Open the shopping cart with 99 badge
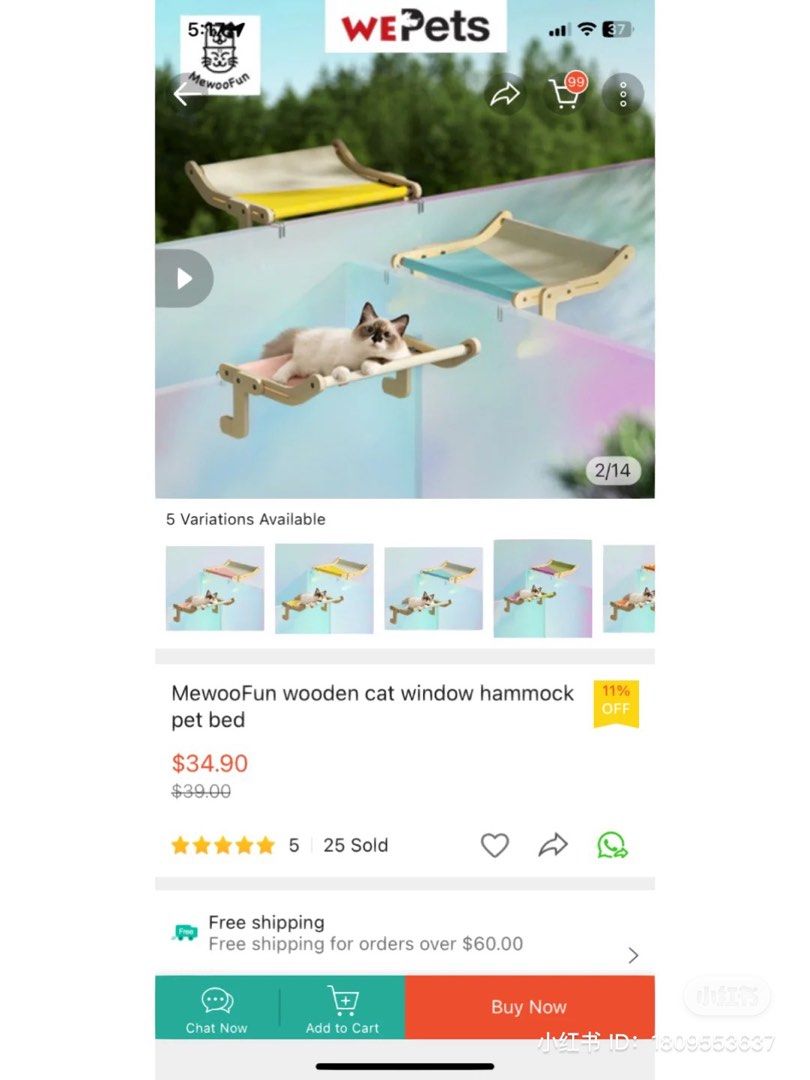 coord(565,94)
